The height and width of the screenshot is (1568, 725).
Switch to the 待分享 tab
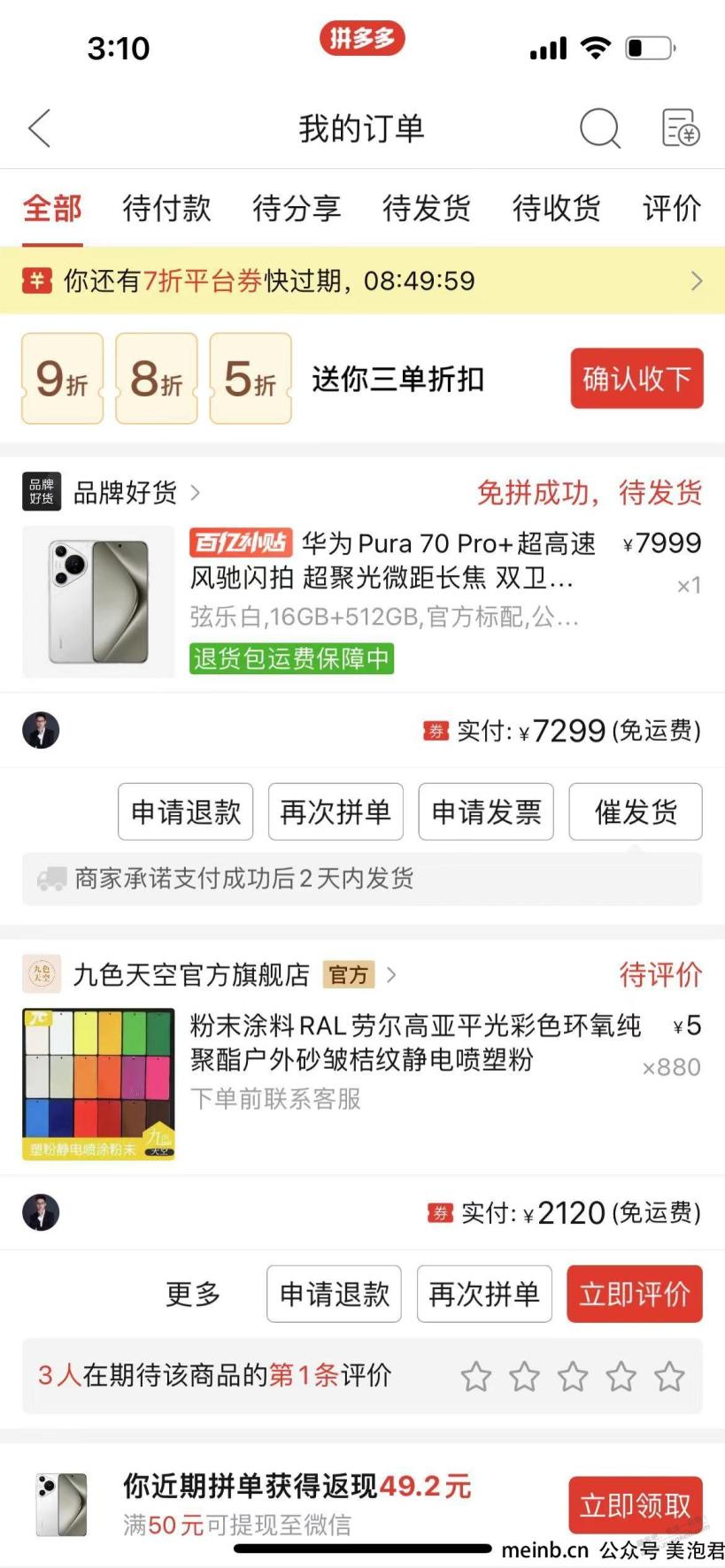pos(297,209)
